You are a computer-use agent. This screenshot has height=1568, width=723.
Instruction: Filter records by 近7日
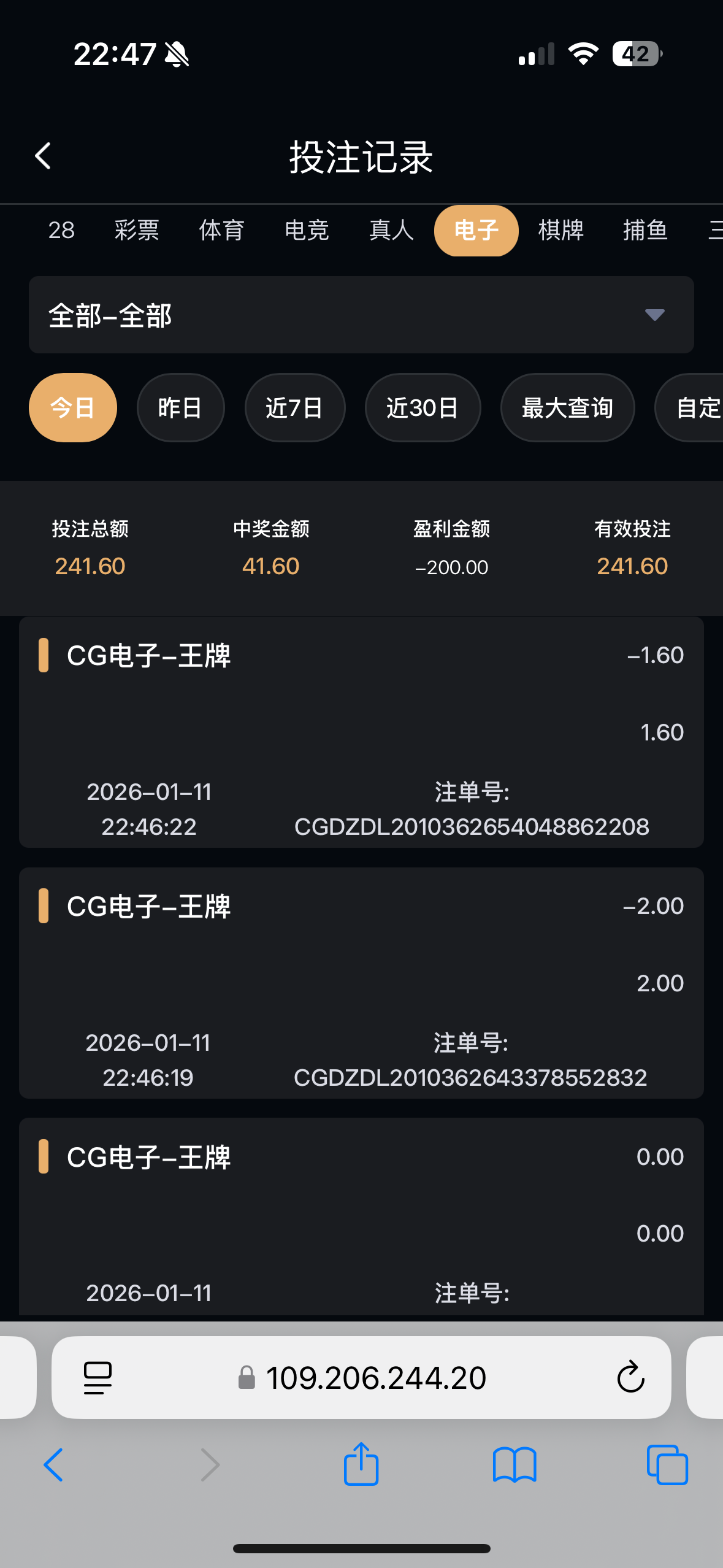click(x=294, y=408)
